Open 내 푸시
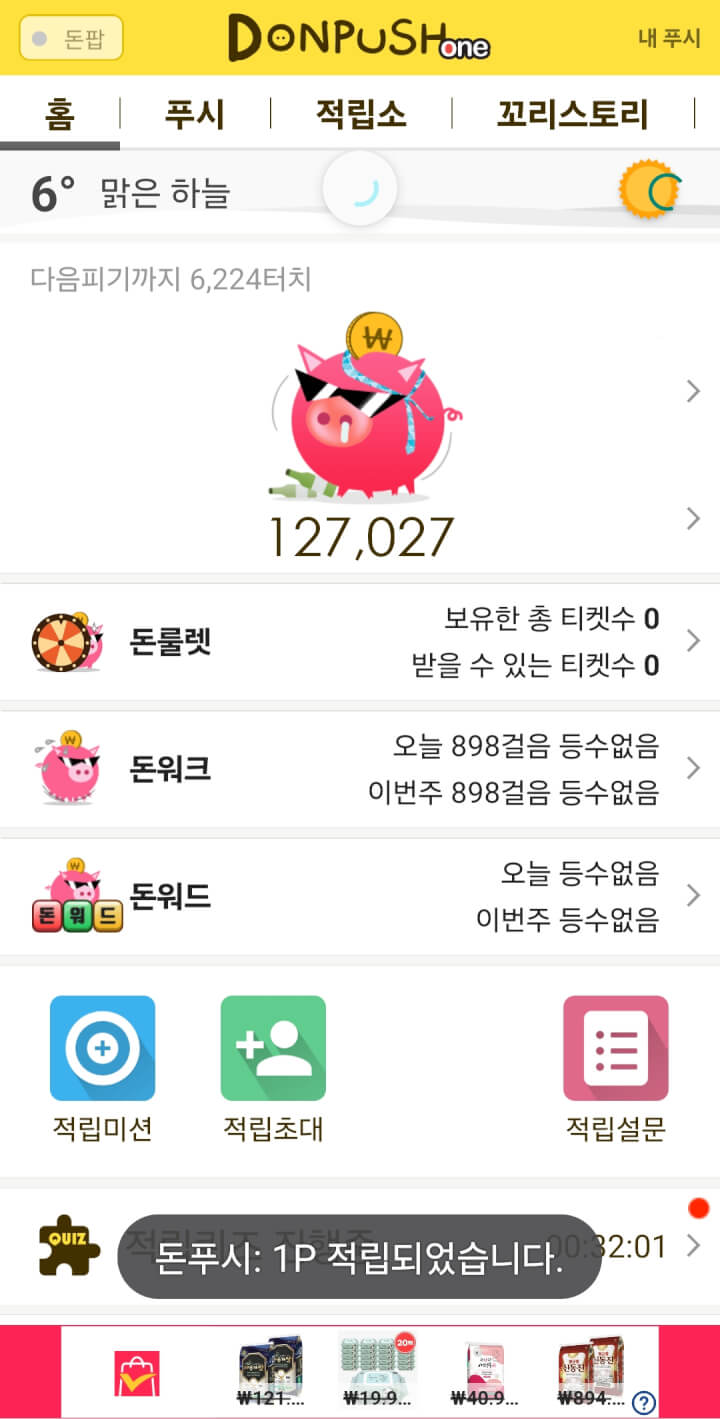 point(669,39)
